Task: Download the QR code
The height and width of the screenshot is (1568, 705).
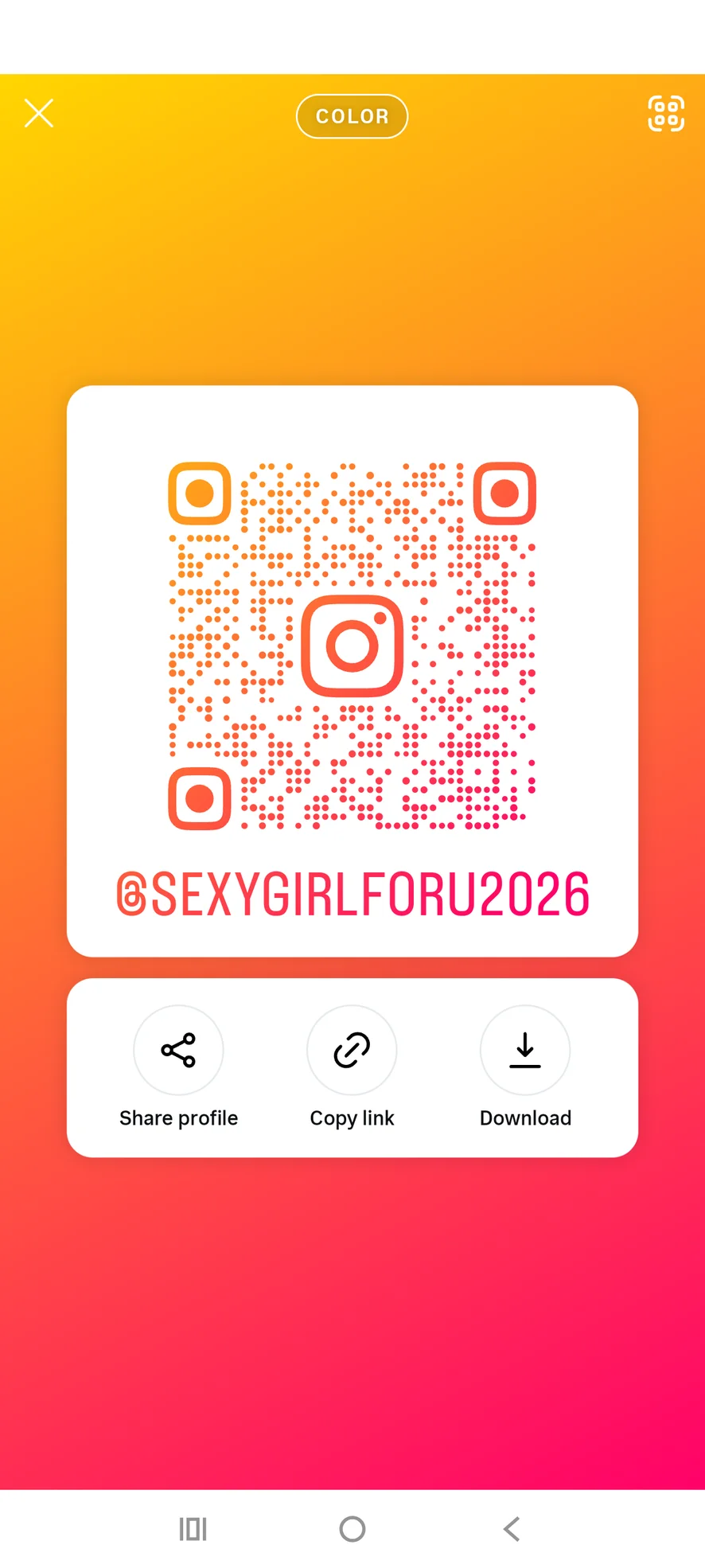Action: (525, 1051)
